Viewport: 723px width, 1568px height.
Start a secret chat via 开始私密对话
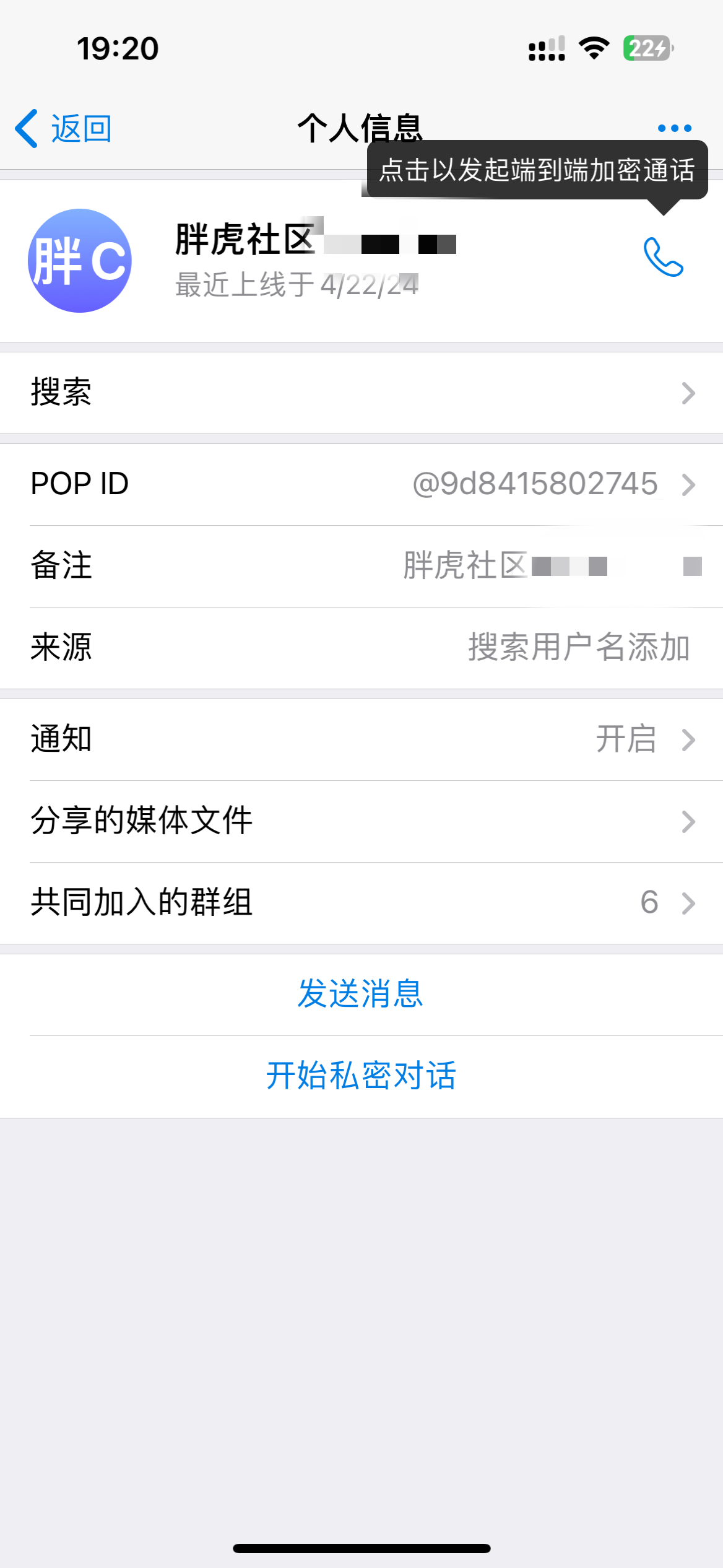pyautogui.click(x=361, y=1076)
